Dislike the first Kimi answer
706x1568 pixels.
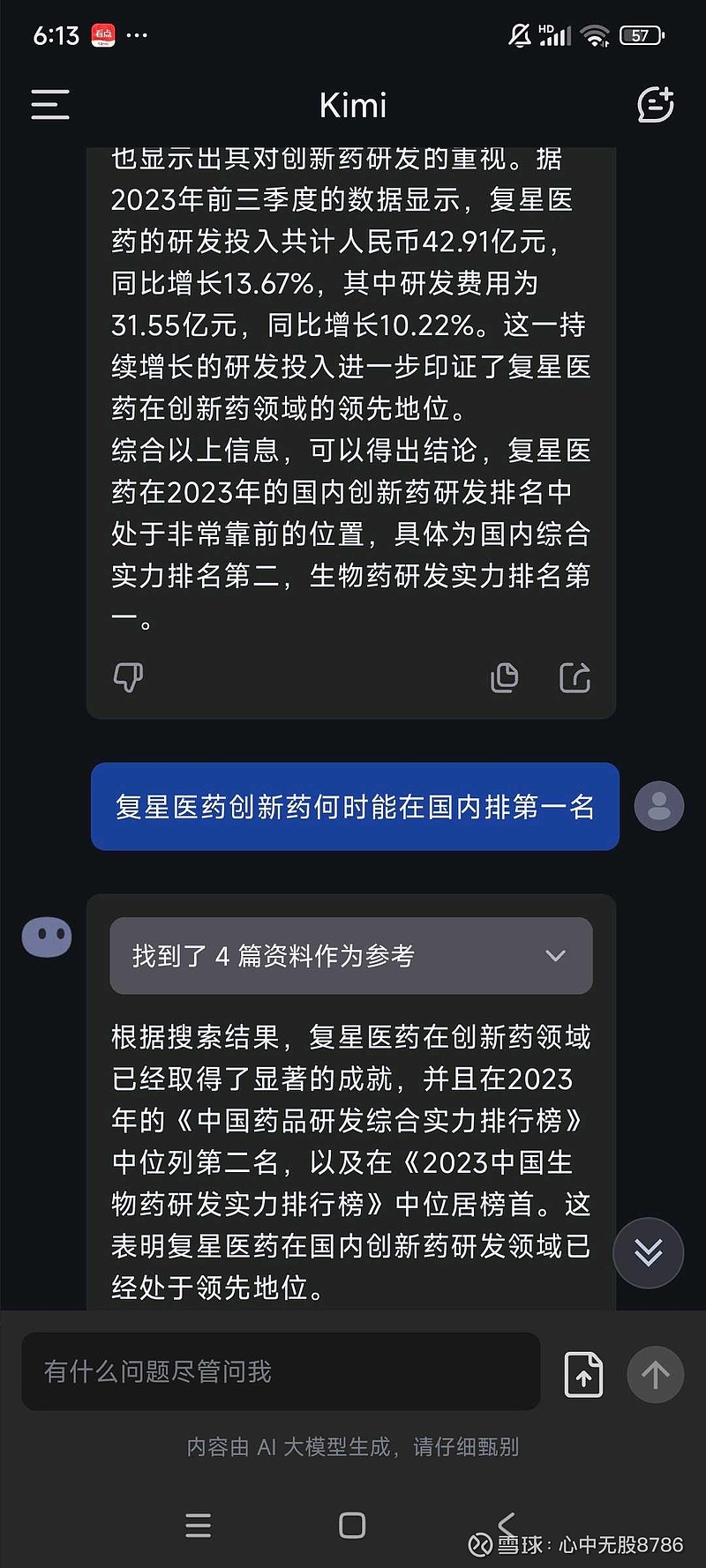pyautogui.click(x=128, y=677)
